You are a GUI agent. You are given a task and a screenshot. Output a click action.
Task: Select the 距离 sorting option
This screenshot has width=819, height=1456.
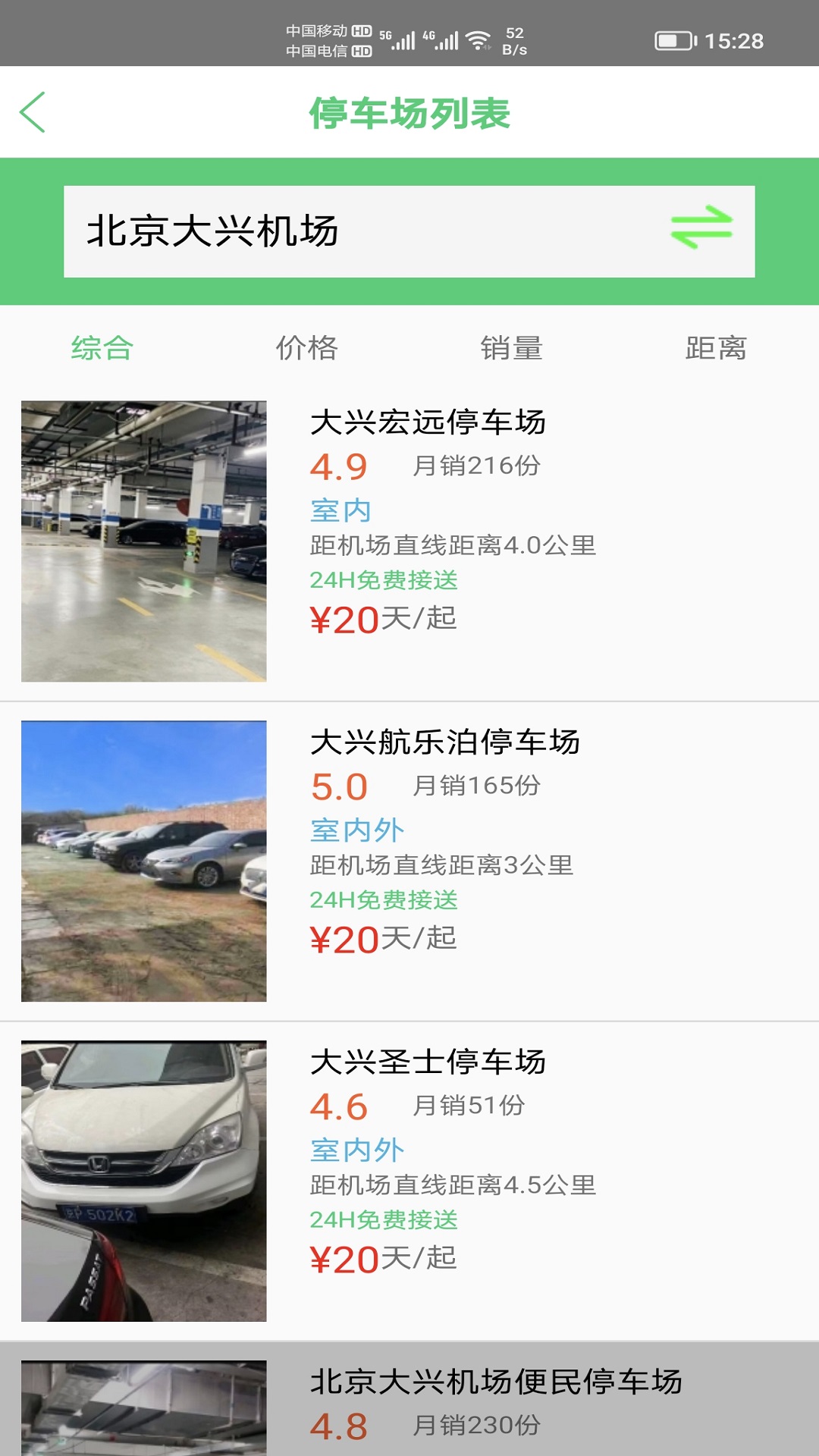point(716,348)
